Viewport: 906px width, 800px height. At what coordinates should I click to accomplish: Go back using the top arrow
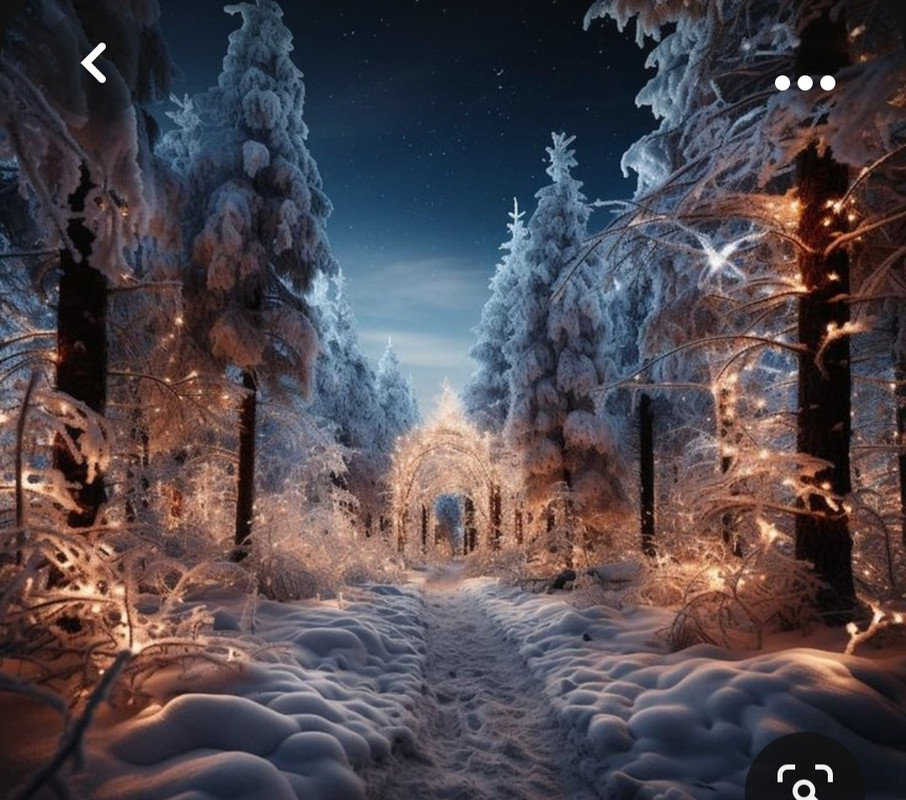pos(94,63)
